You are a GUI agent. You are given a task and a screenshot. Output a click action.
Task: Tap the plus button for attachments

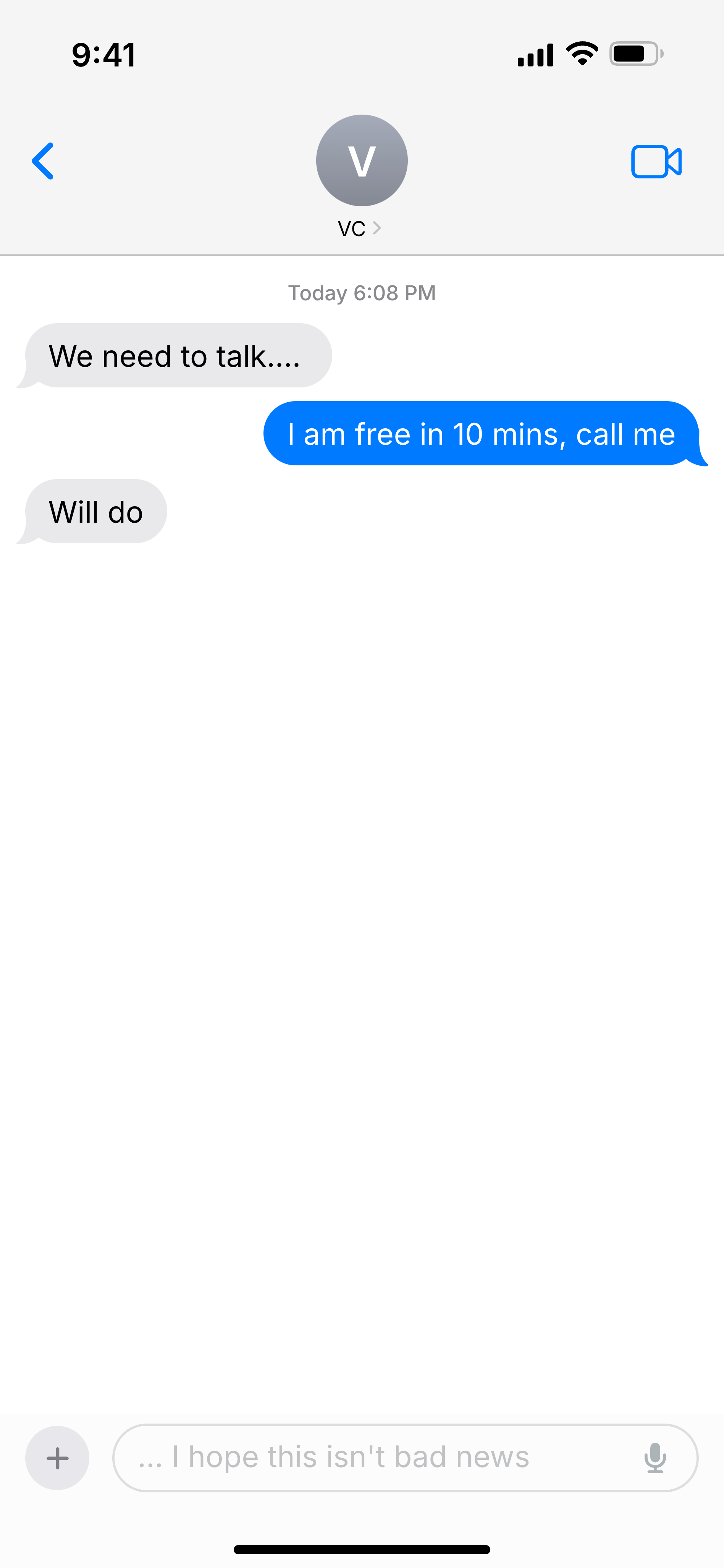57,1458
